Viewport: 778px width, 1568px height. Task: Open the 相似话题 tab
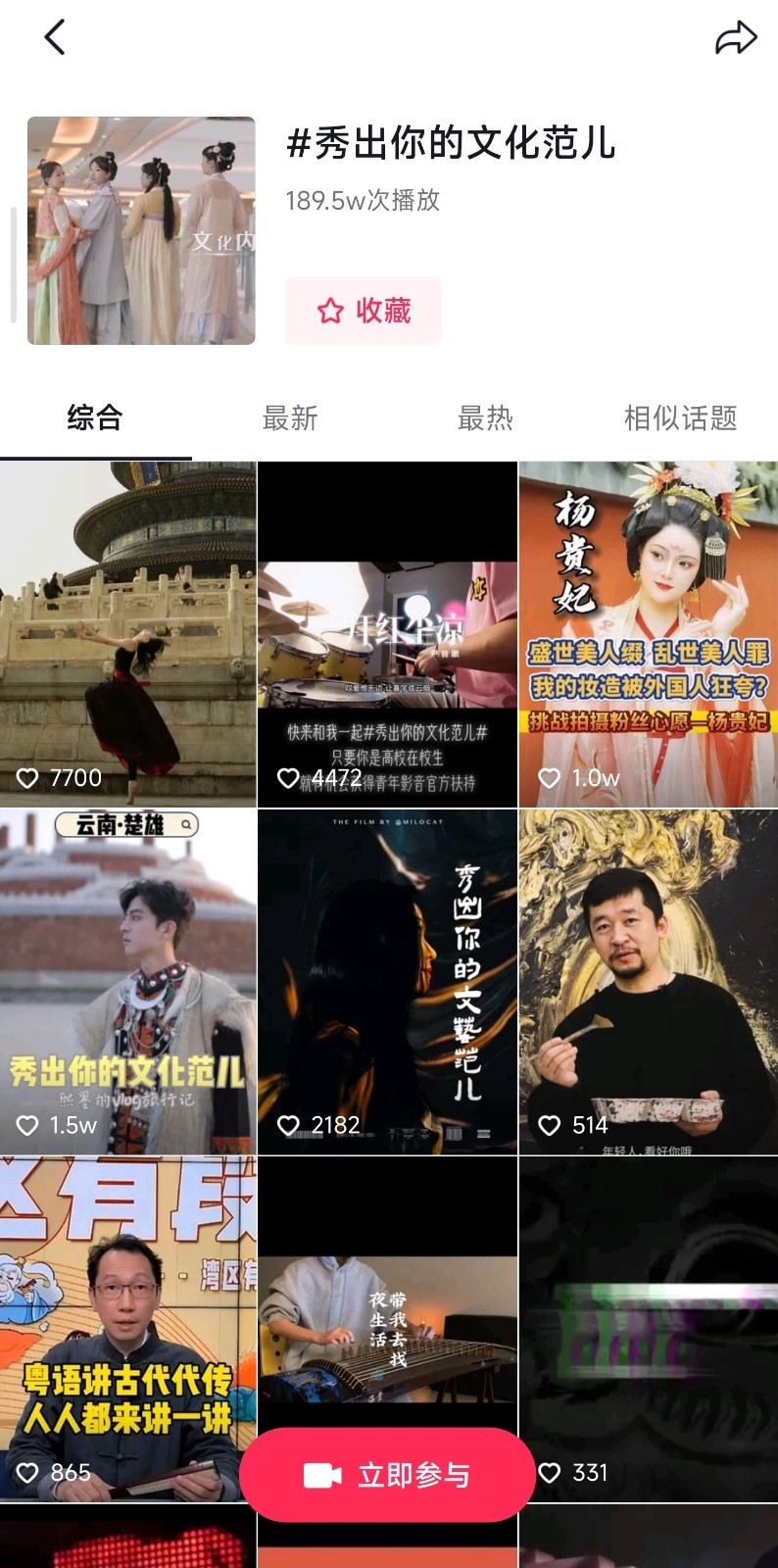tap(680, 418)
